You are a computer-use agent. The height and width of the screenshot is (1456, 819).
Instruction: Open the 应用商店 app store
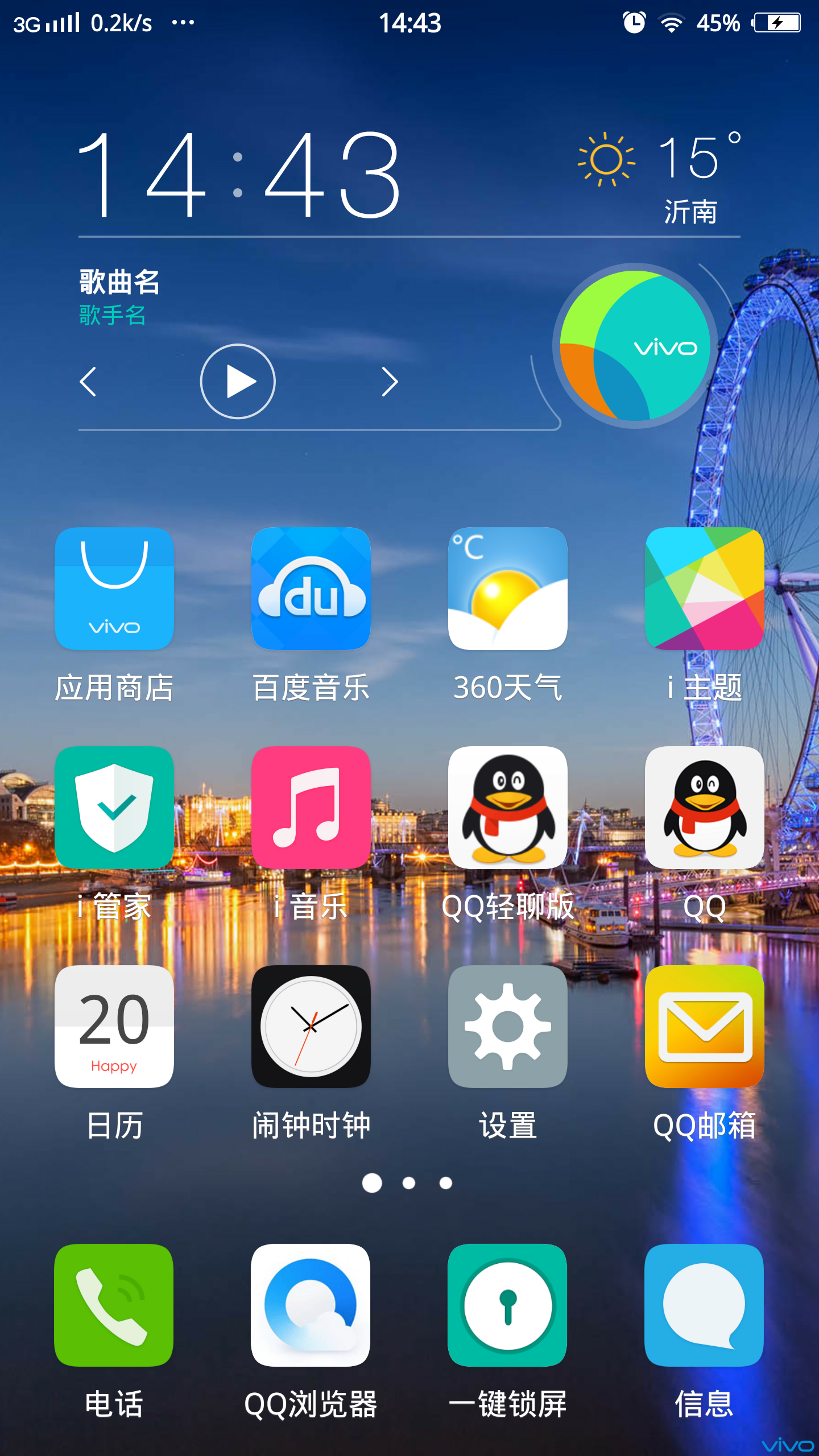[x=114, y=589]
